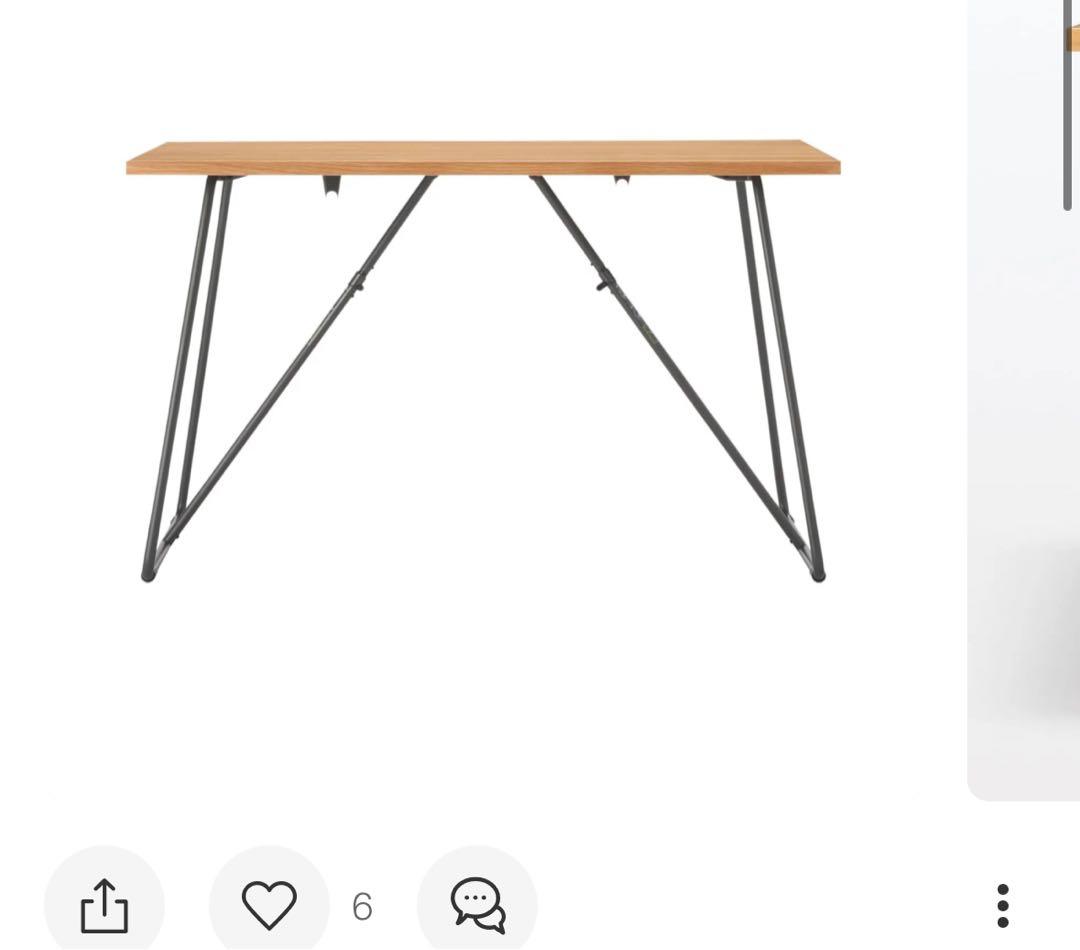
Task: Open the main folding table photo
Action: coord(482,360)
